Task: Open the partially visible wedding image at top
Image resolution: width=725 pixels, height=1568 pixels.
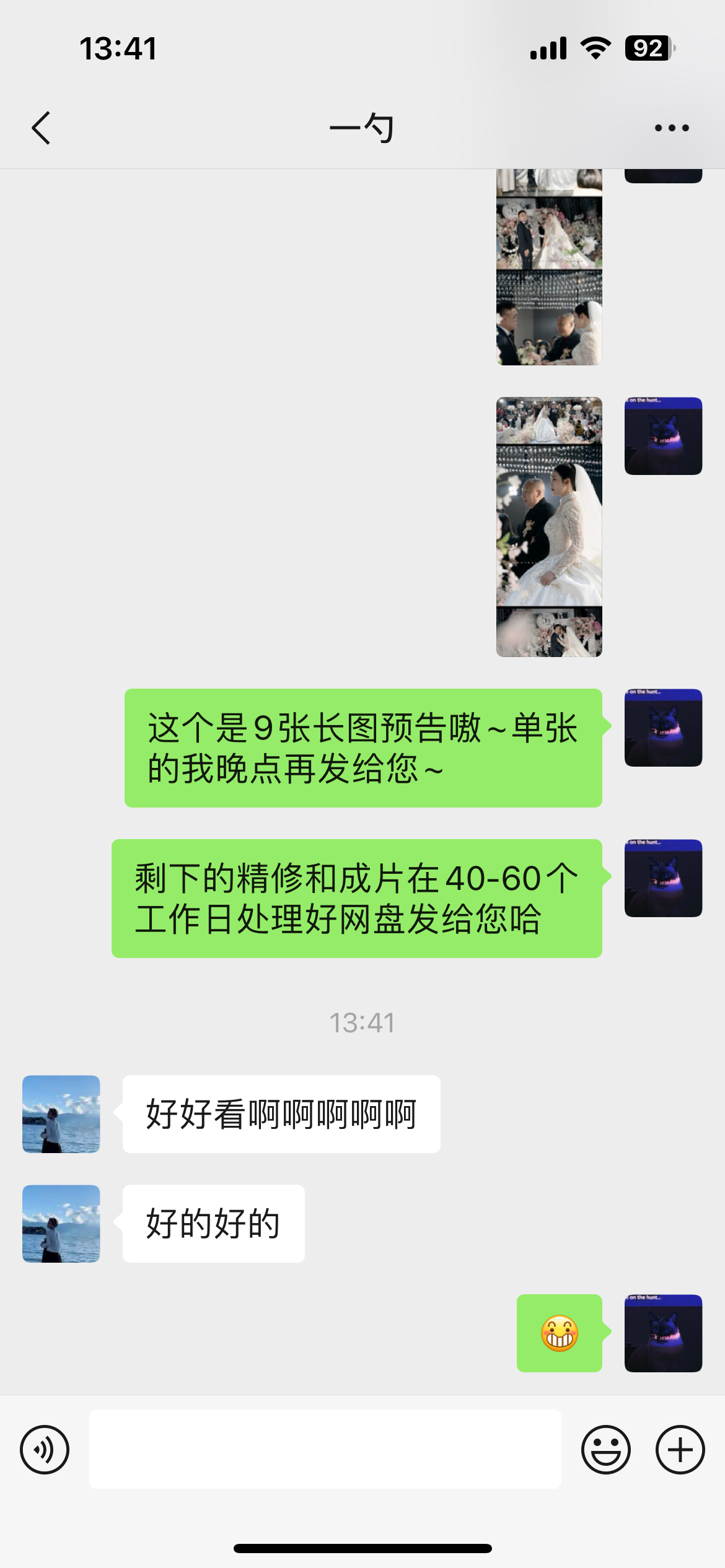Action: (549, 267)
